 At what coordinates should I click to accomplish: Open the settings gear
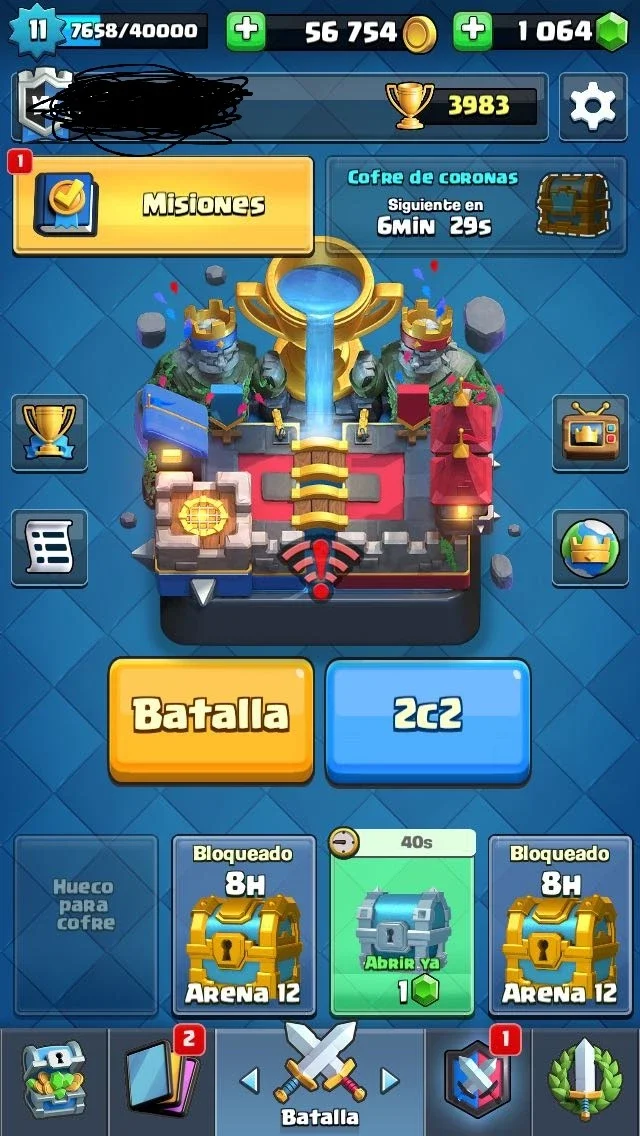tap(593, 106)
